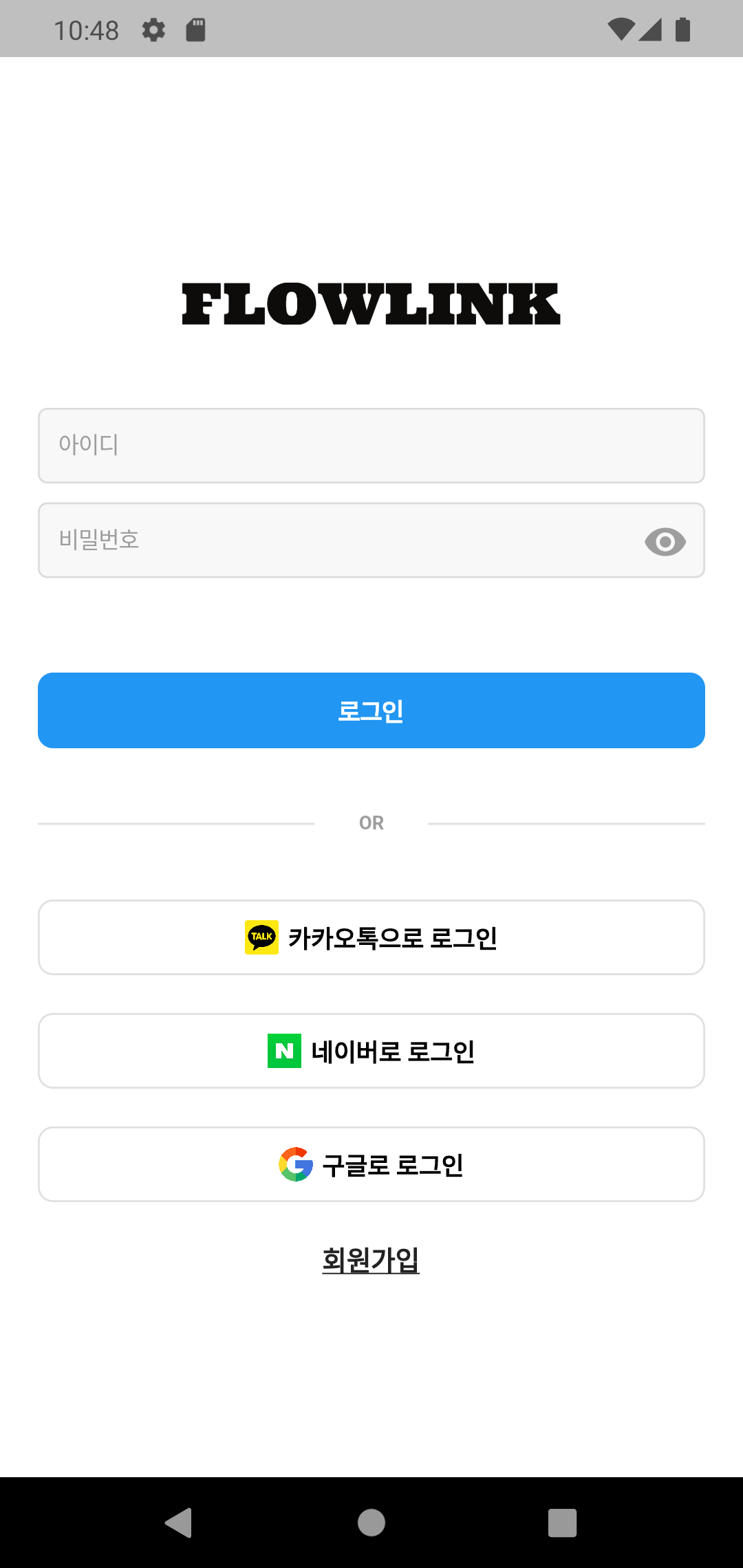Click the Google G icon
Viewport: 743px width, 1568px height.
(294, 1164)
